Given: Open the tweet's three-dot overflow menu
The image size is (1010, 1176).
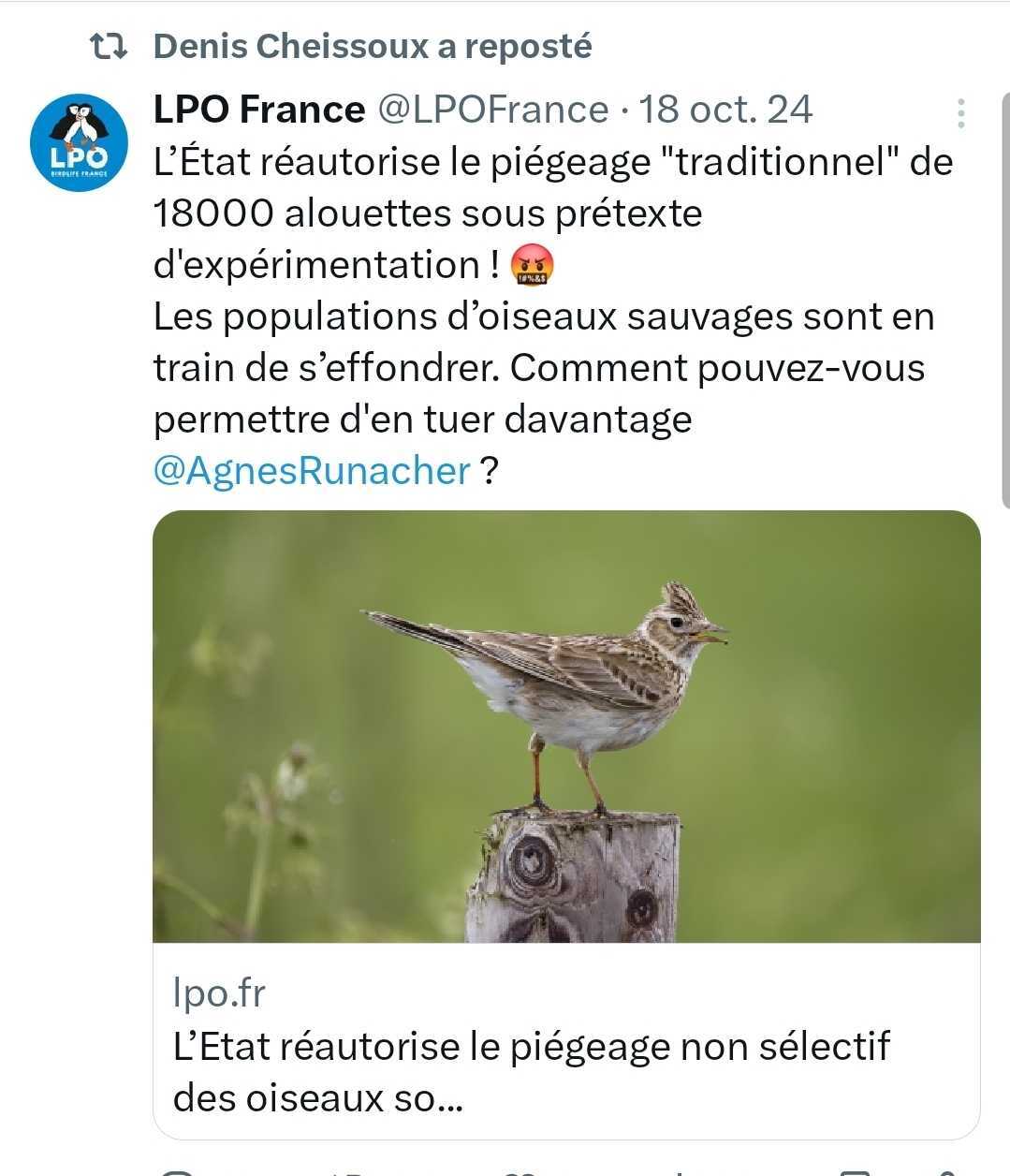Looking at the screenshot, I should pos(960,113).
